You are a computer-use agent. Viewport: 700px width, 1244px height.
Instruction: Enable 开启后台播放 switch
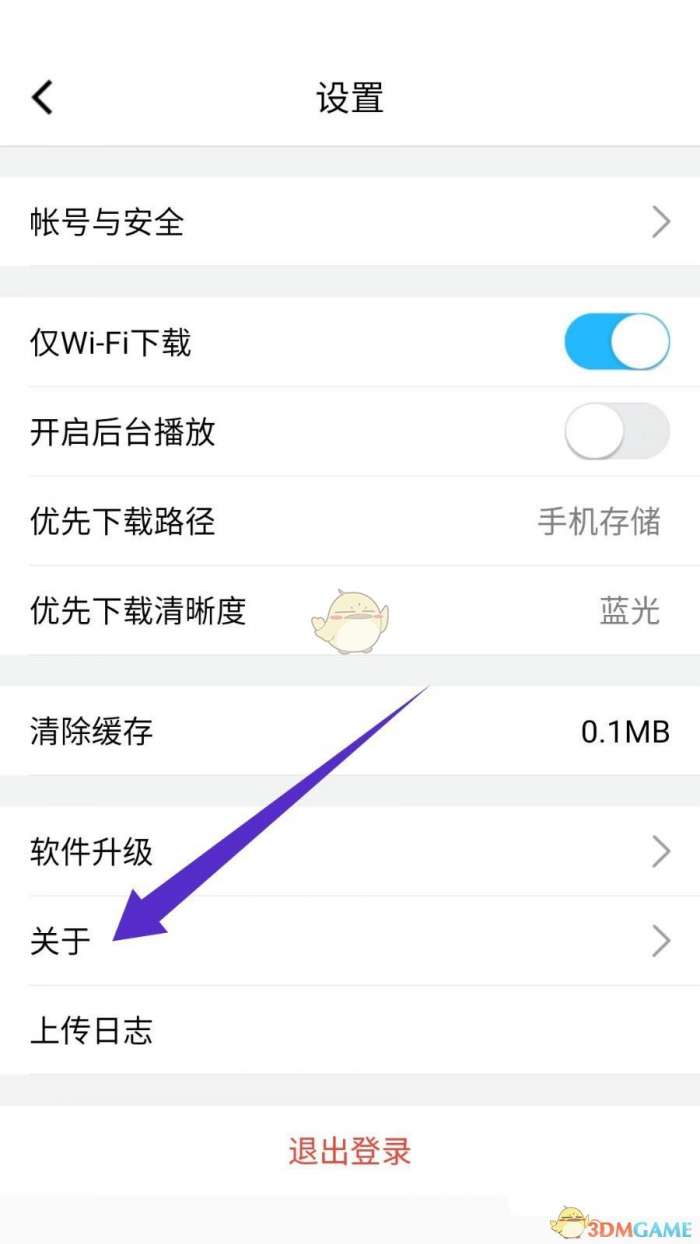pos(616,432)
